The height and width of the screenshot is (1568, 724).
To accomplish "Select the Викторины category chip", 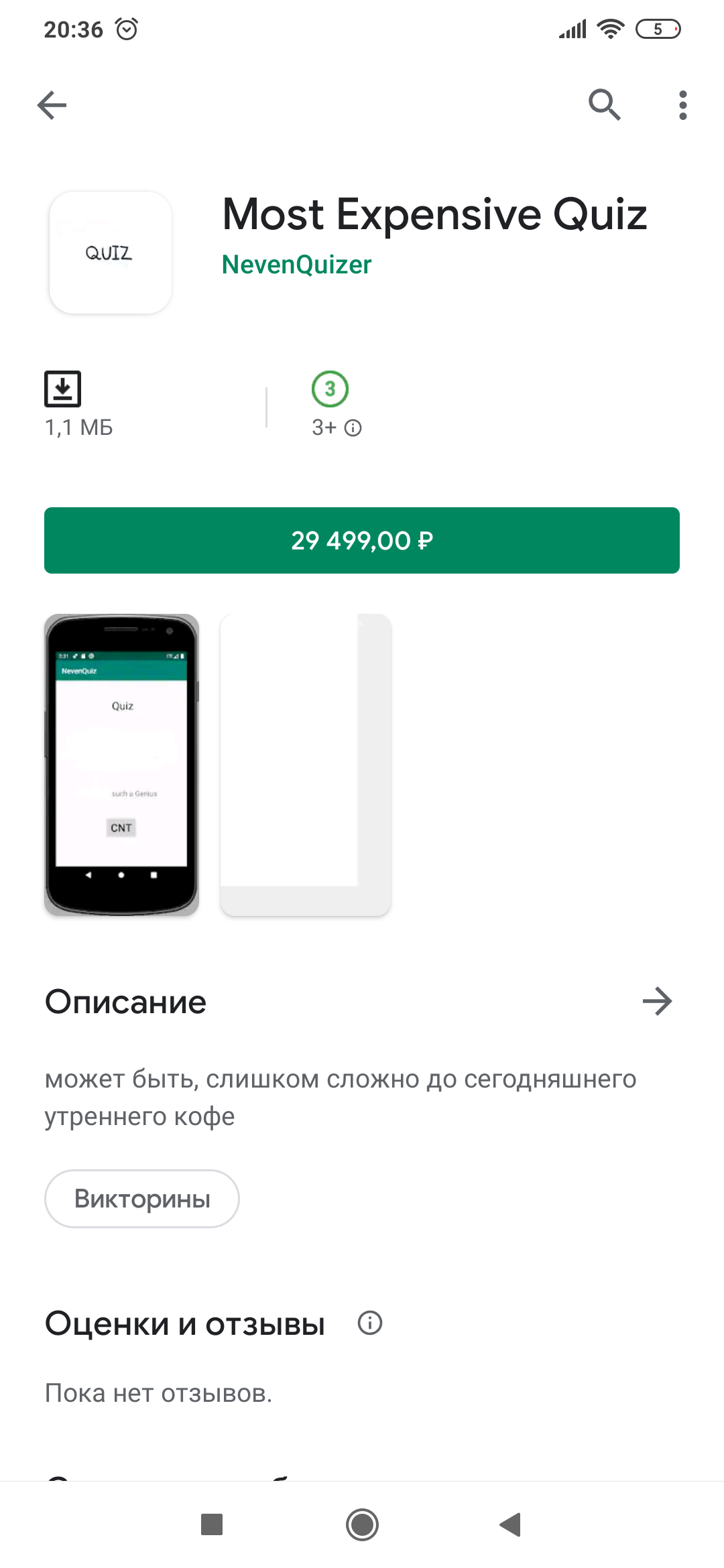I will (x=142, y=1198).
